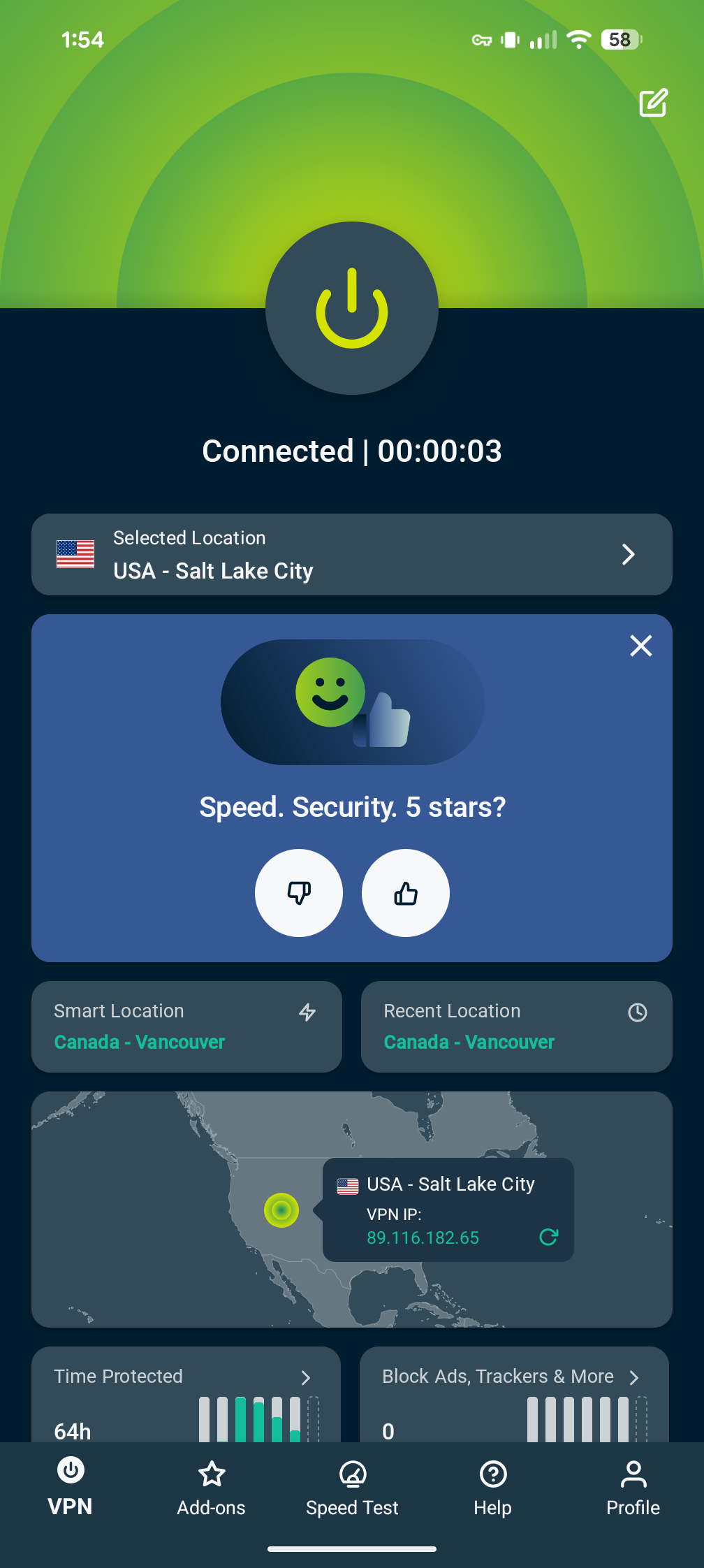
Task: Give a thumbs down rating
Action: point(299,893)
